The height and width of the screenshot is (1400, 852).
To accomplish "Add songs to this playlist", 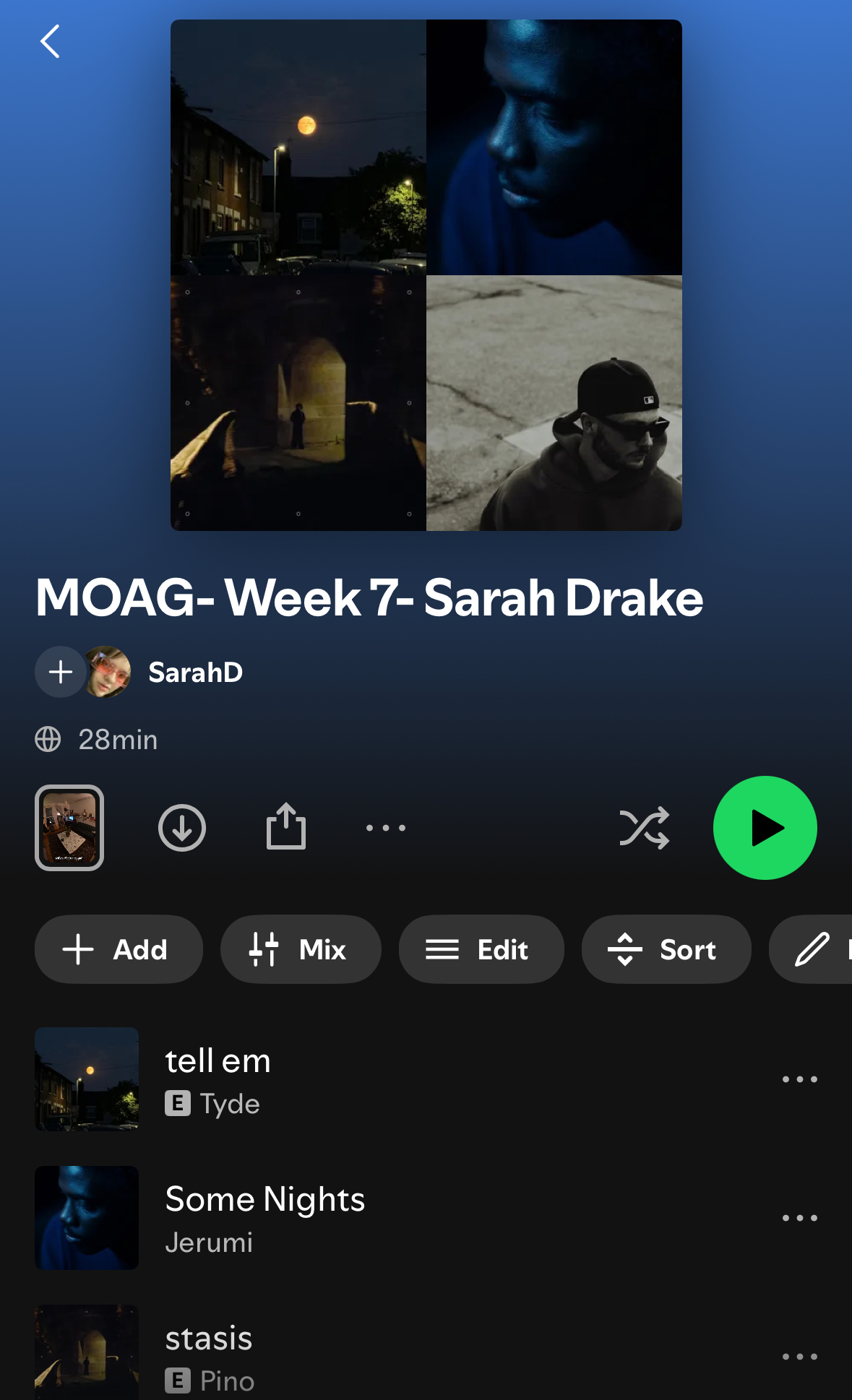I will 119,949.
